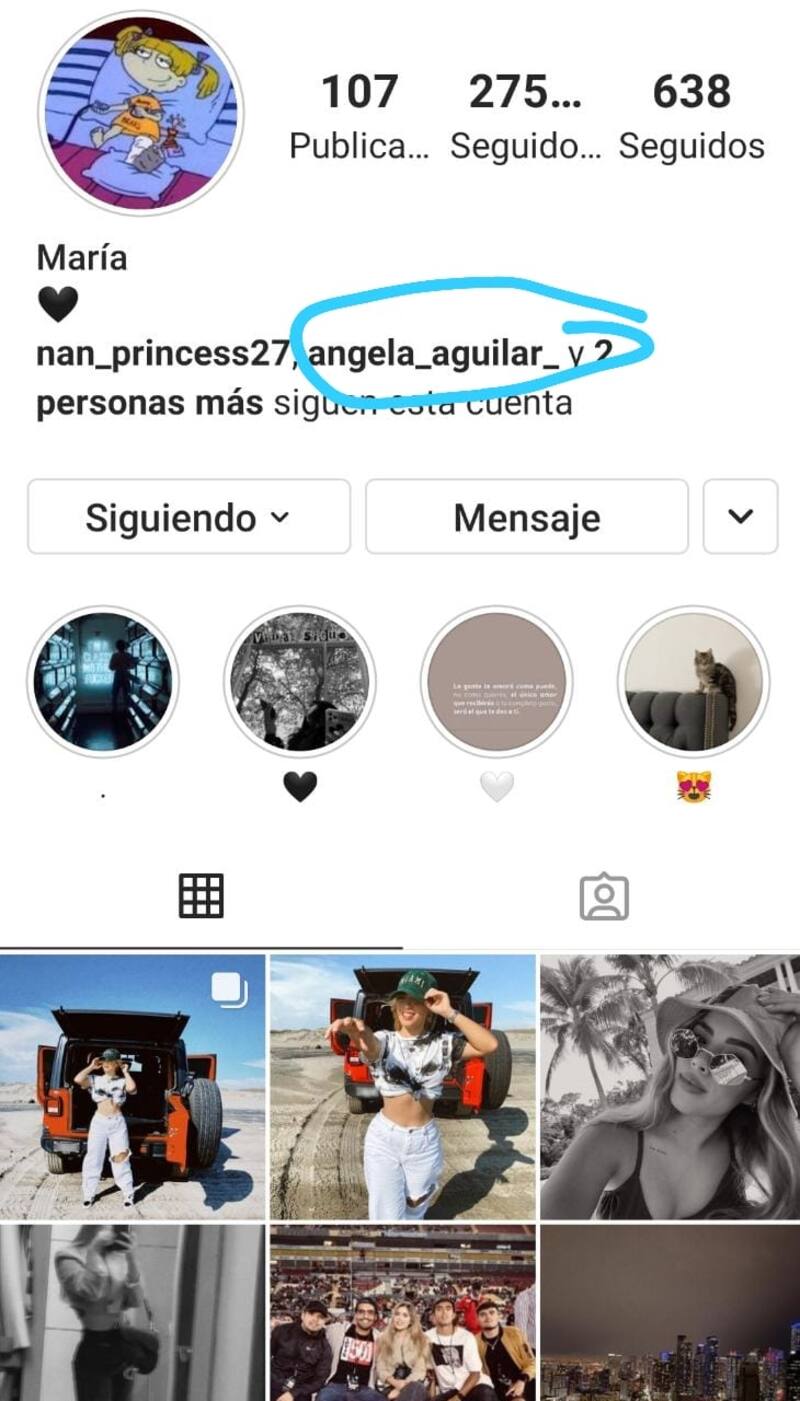Open the story highlight with black heart

[x=300, y=682]
